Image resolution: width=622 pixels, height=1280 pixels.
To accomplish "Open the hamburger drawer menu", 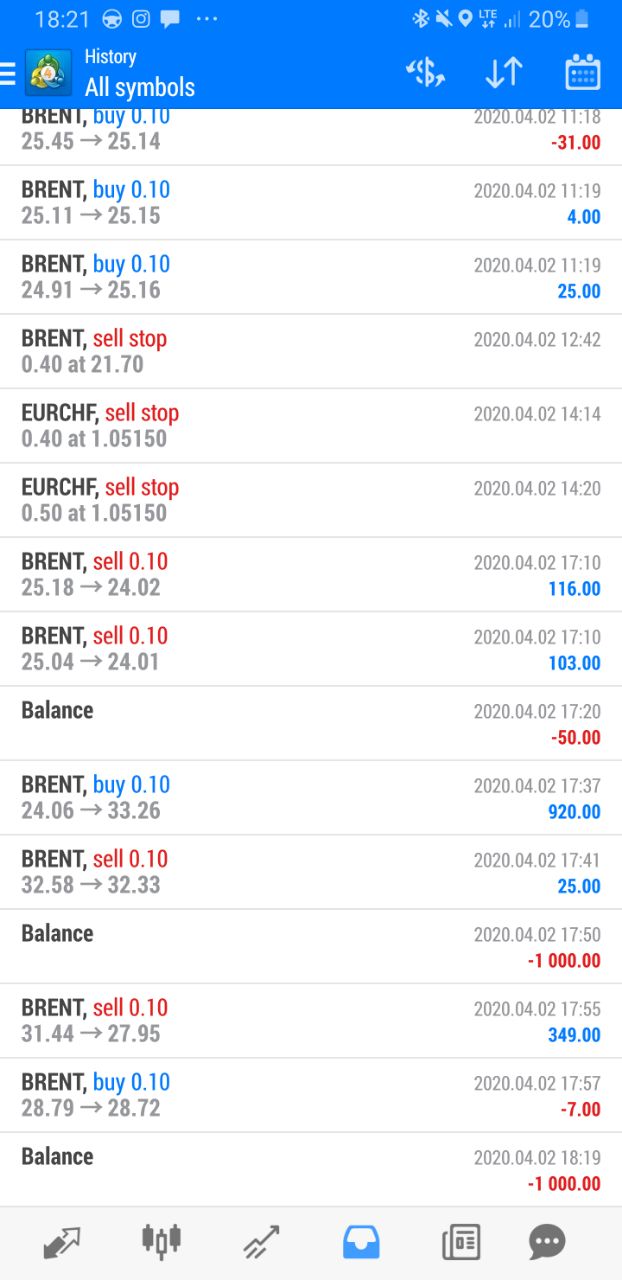I will (x=8, y=73).
